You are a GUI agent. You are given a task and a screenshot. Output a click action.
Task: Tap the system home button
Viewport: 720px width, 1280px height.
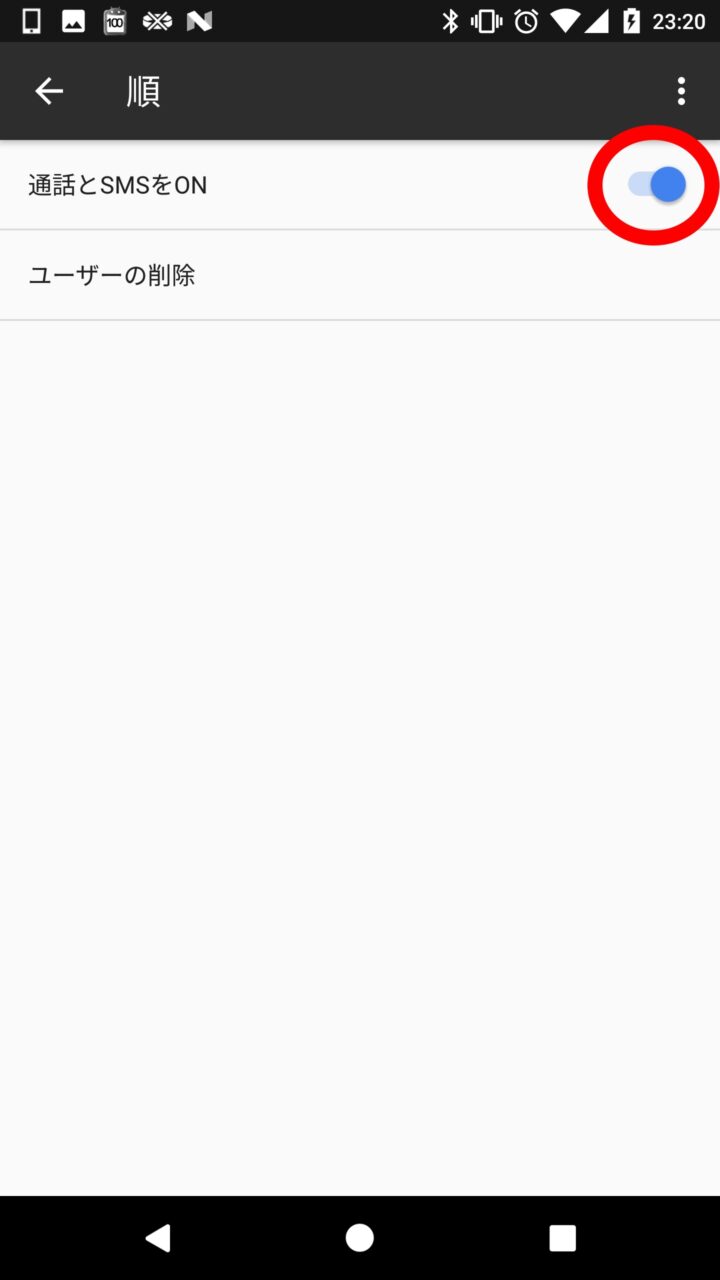click(x=360, y=1238)
